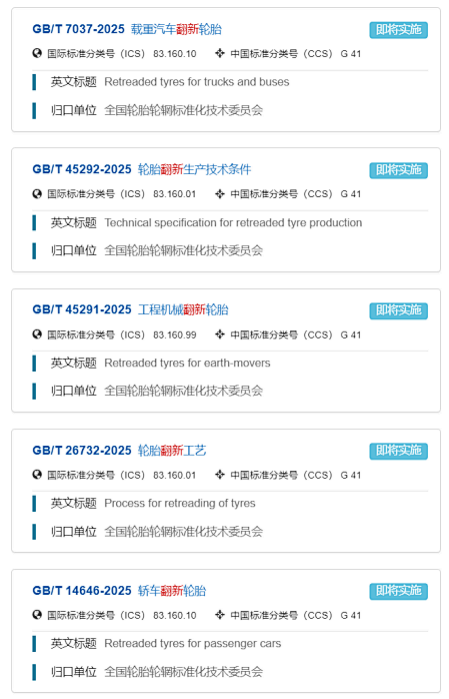Screen dimensions: 449x699
Task: Open standard GB/T 45292-2025 轮胎翻新生产技术条件
Action: pos(142,169)
